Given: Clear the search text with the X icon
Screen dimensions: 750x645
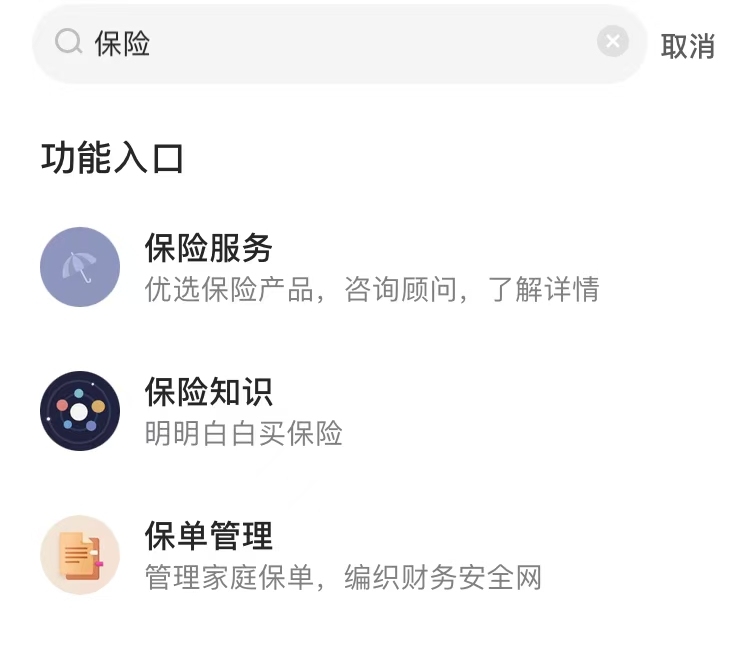Looking at the screenshot, I should pos(612,42).
